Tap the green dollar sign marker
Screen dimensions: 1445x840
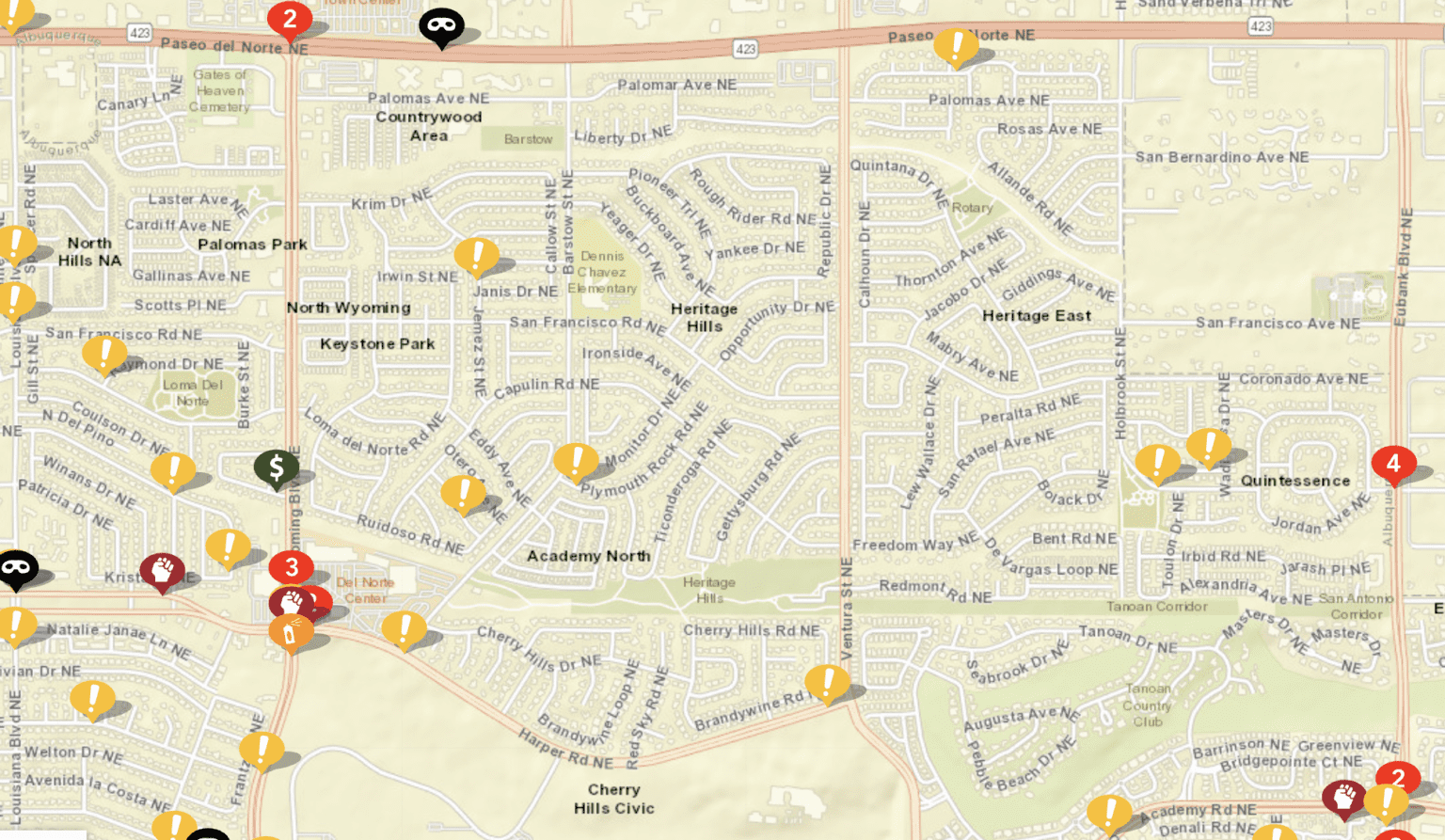(277, 467)
